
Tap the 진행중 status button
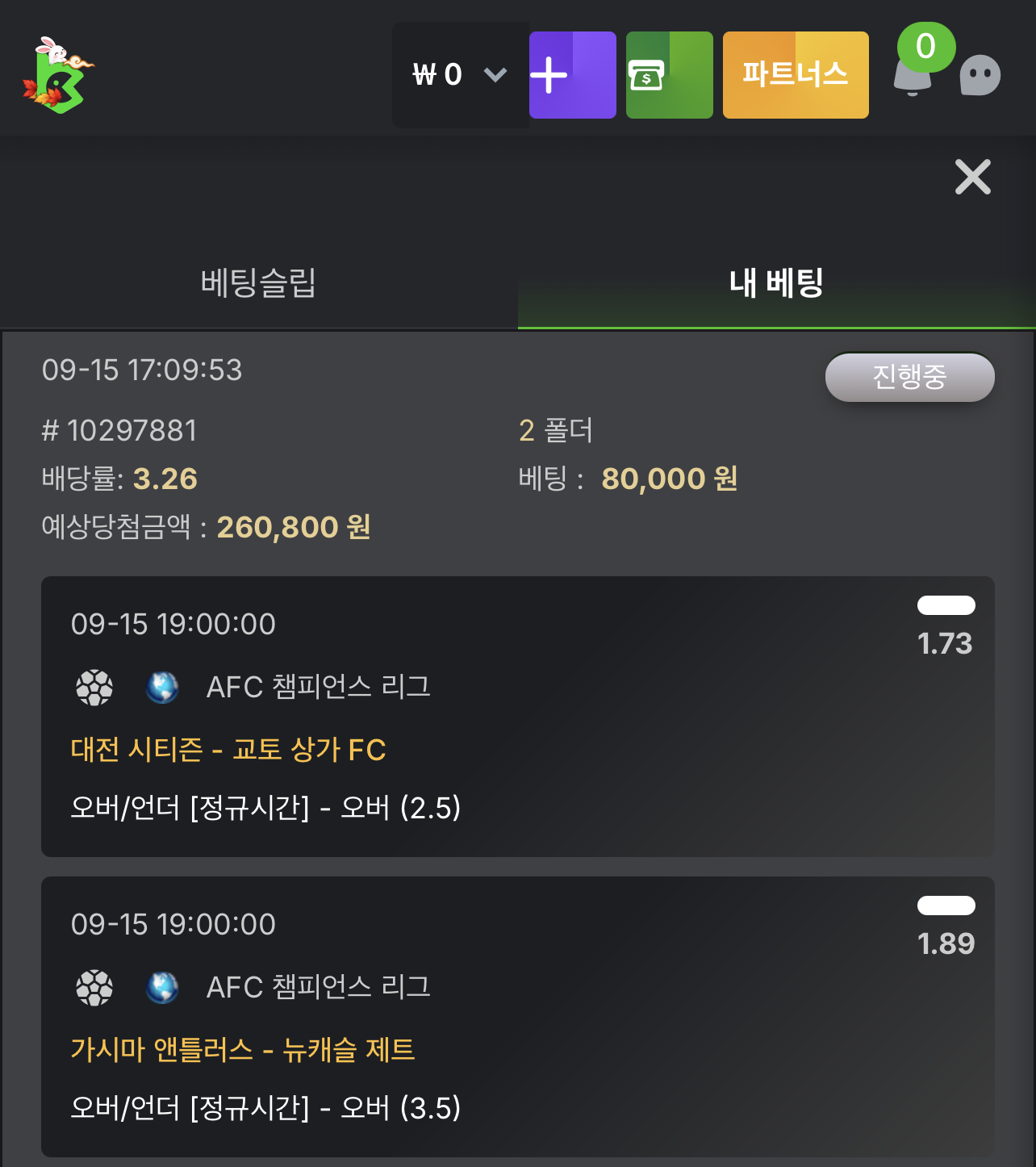[x=909, y=377]
